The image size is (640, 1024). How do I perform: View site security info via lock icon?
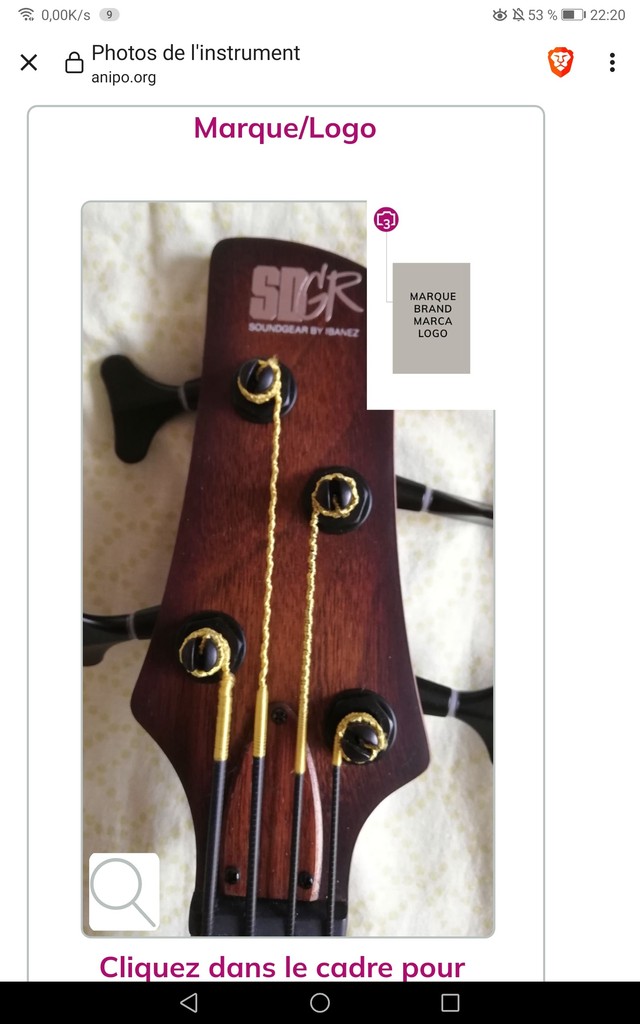click(x=74, y=64)
